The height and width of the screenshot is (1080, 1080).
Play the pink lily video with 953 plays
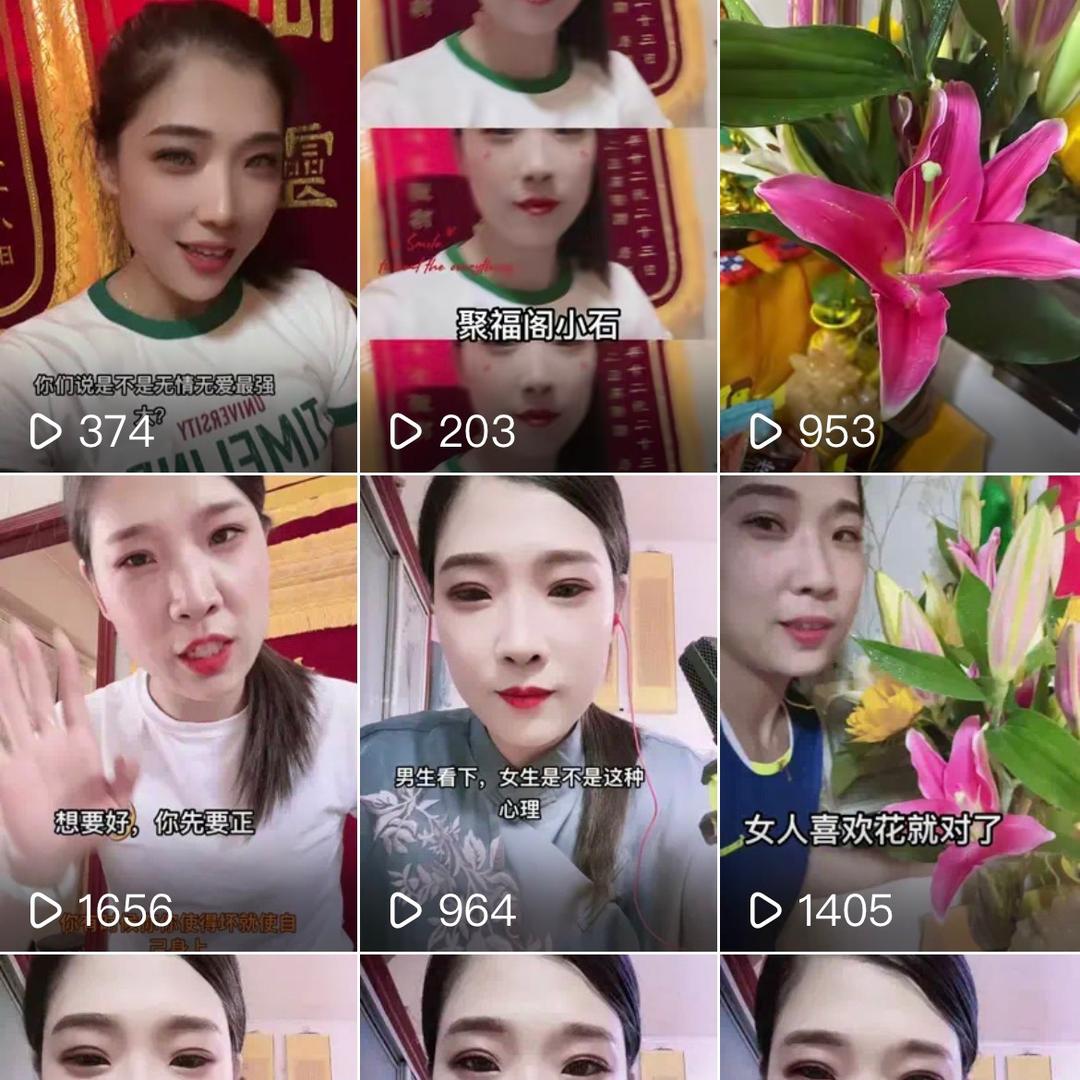pyautogui.click(x=899, y=235)
